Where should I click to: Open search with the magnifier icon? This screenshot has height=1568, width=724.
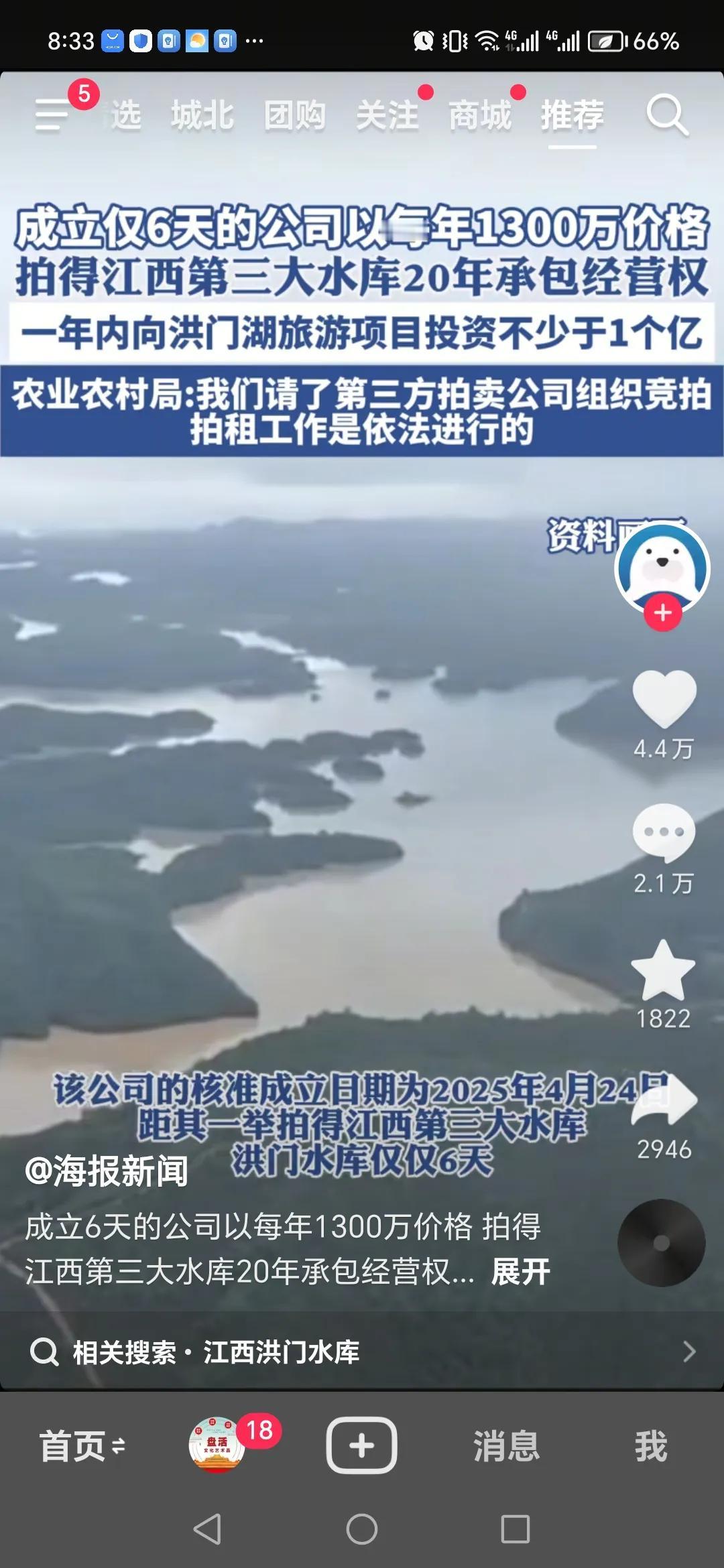(x=666, y=115)
